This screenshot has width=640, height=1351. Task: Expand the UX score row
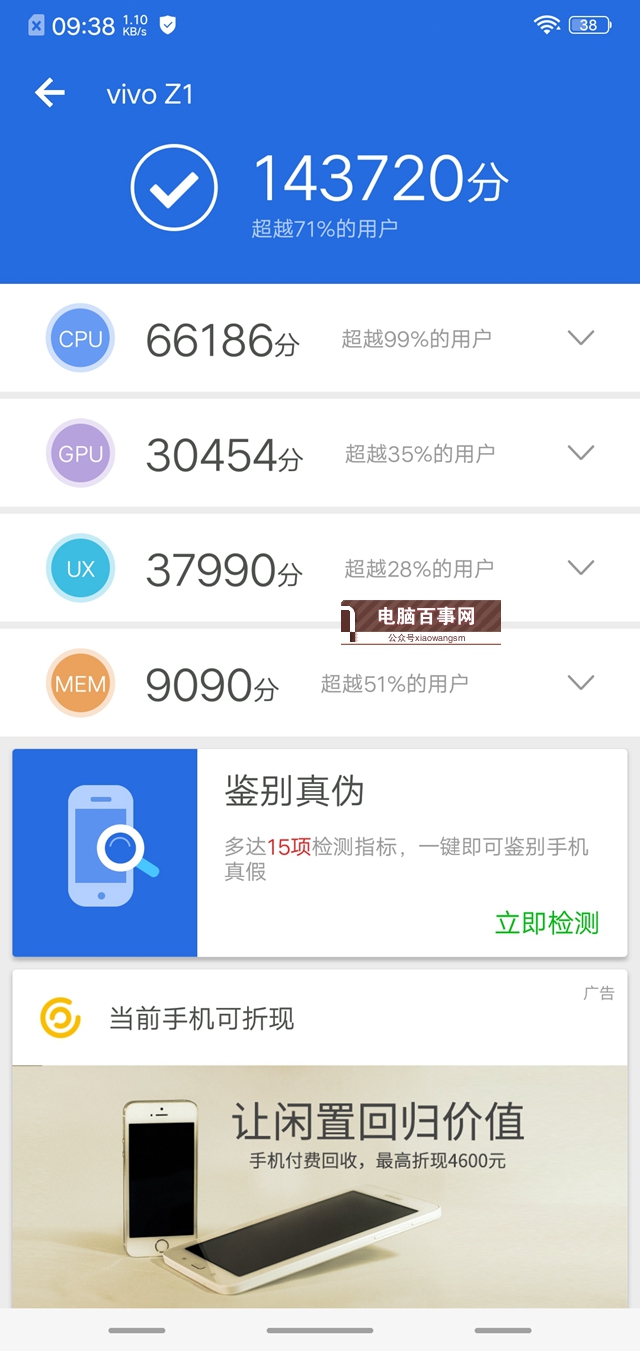tap(580, 568)
